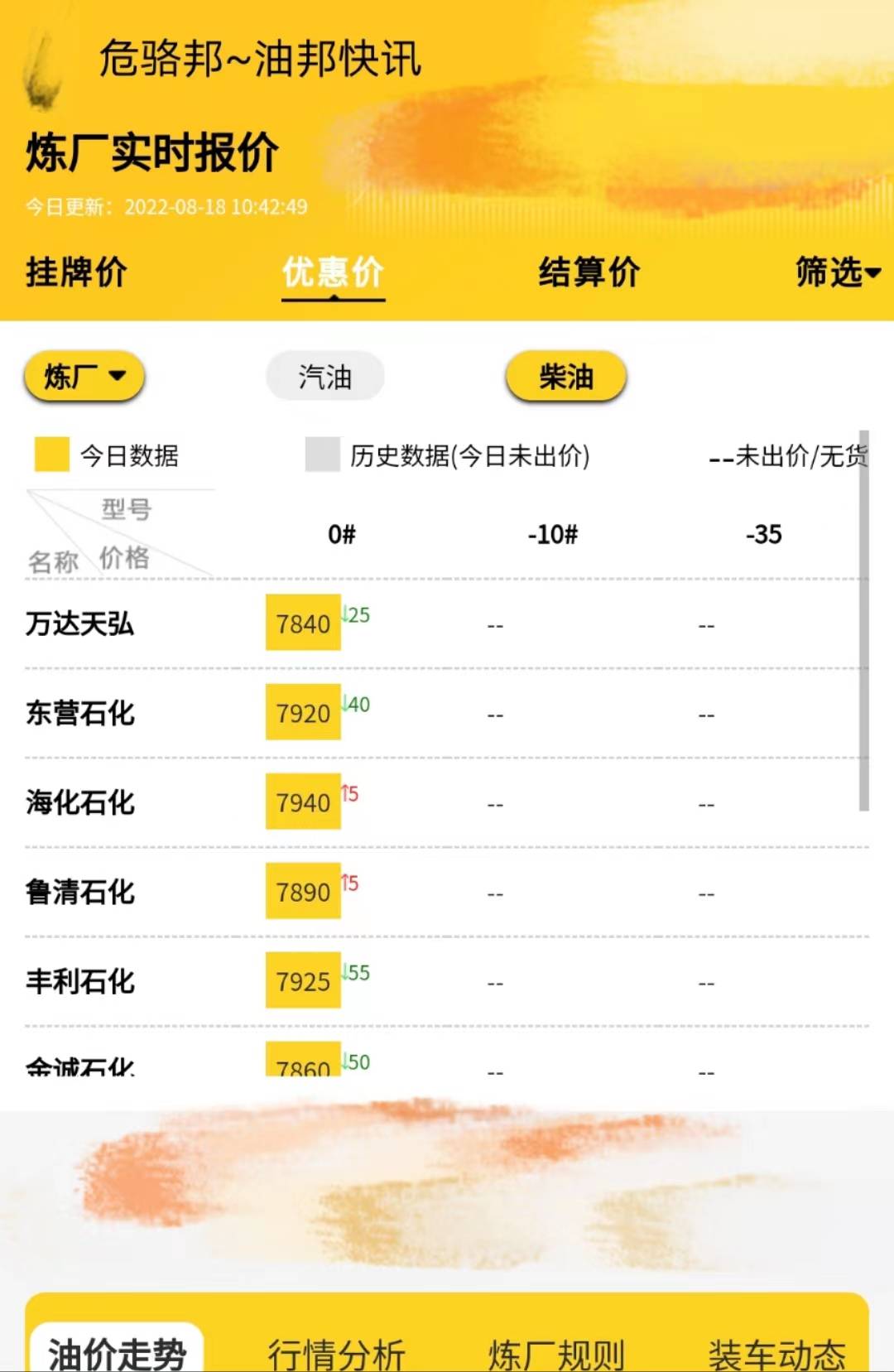
Task: Switch to the 油价走势 tab
Action: pyautogui.click(x=117, y=1352)
